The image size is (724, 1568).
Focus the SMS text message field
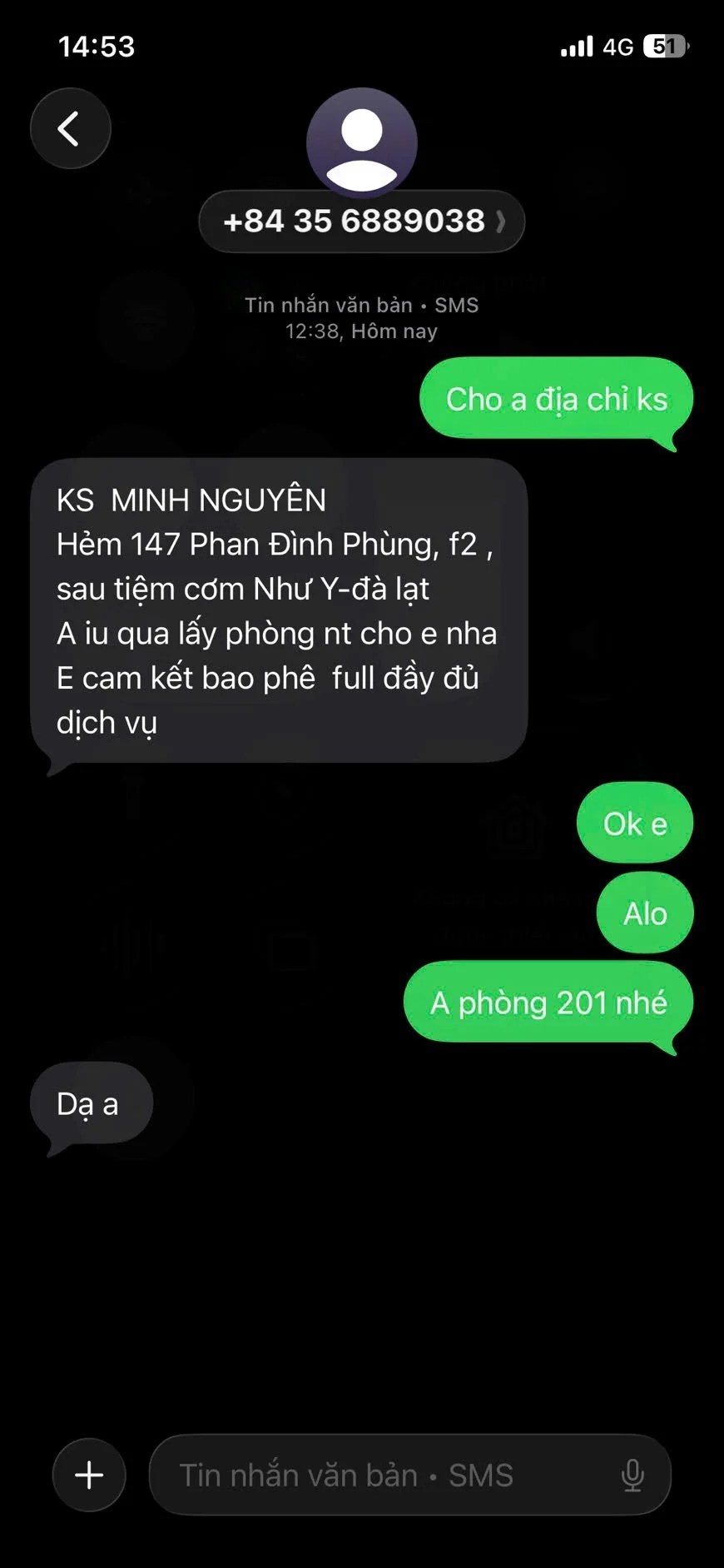pyautogui.click(x=383, y=1475)
